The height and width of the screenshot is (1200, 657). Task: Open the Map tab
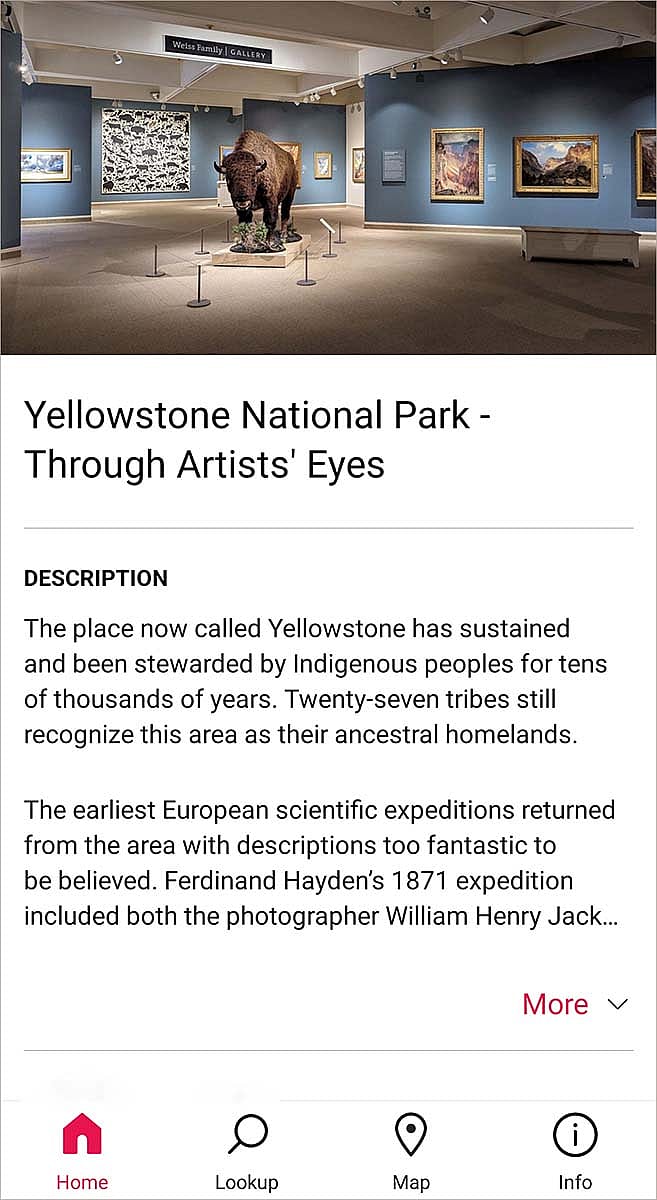tap(411, 1152)
